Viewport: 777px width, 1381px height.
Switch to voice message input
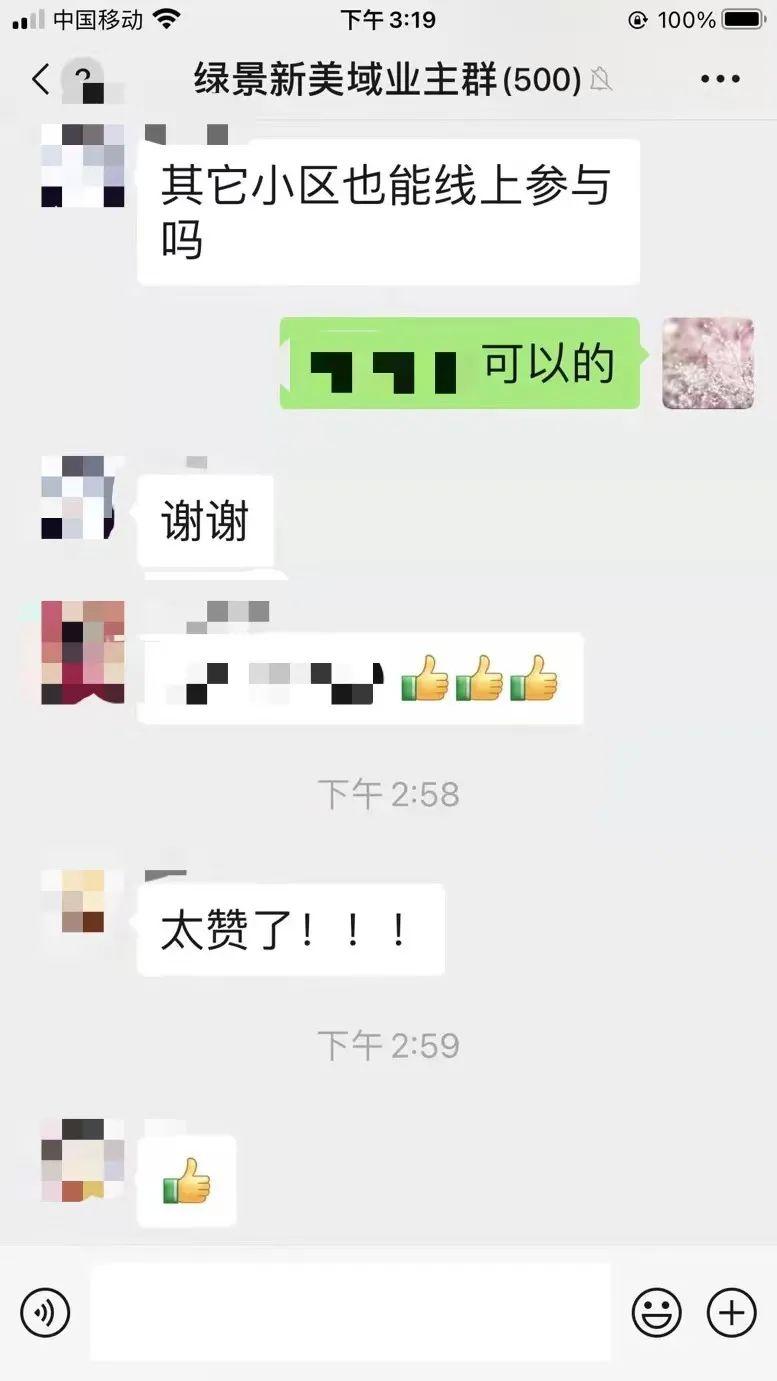click(x=45, y=1313)
